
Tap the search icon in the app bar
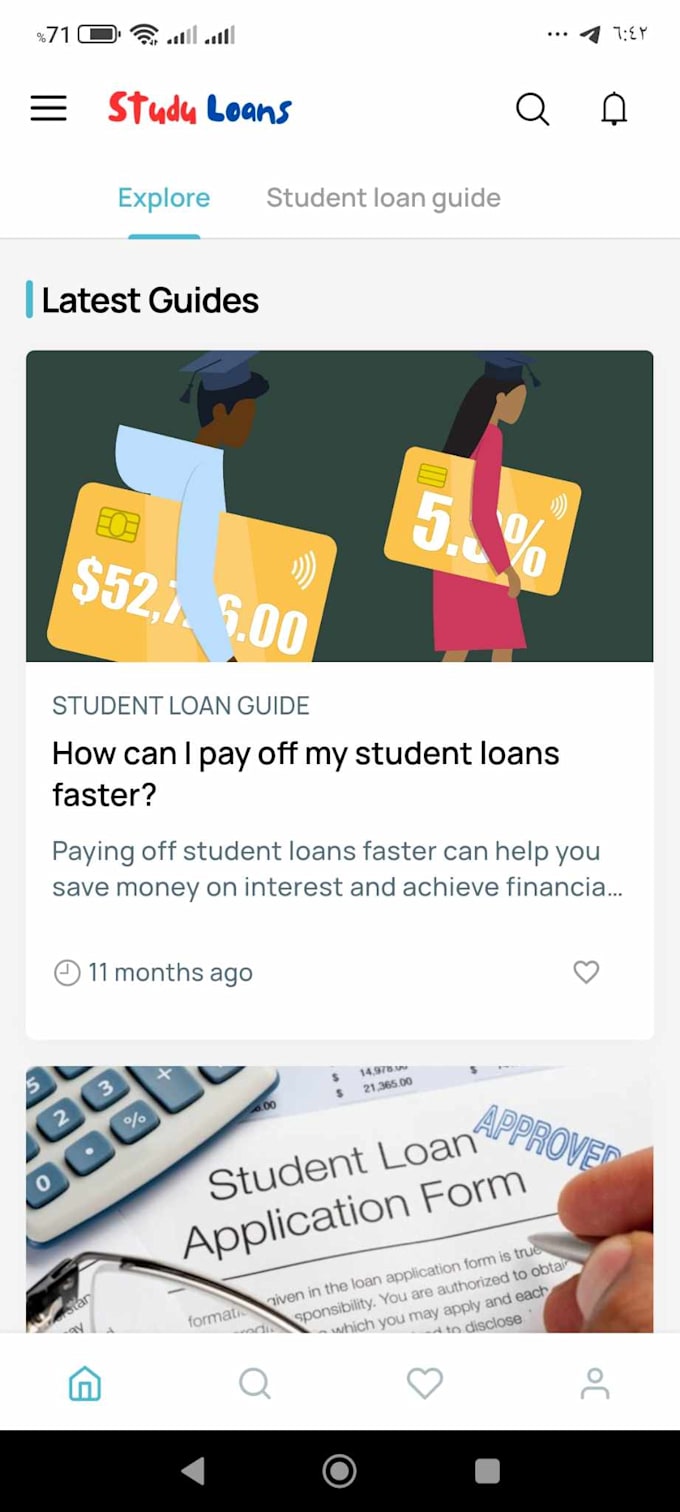pyautogui.click(x=532, y=108)
